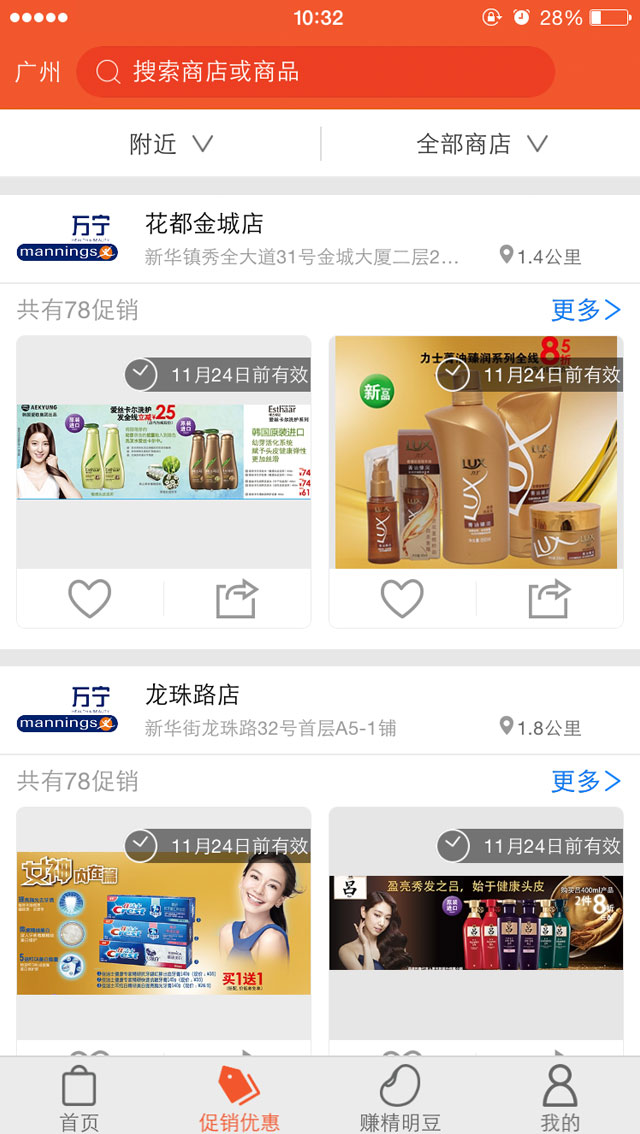View 更多 promotions for 花都金城店

point(586,310)
